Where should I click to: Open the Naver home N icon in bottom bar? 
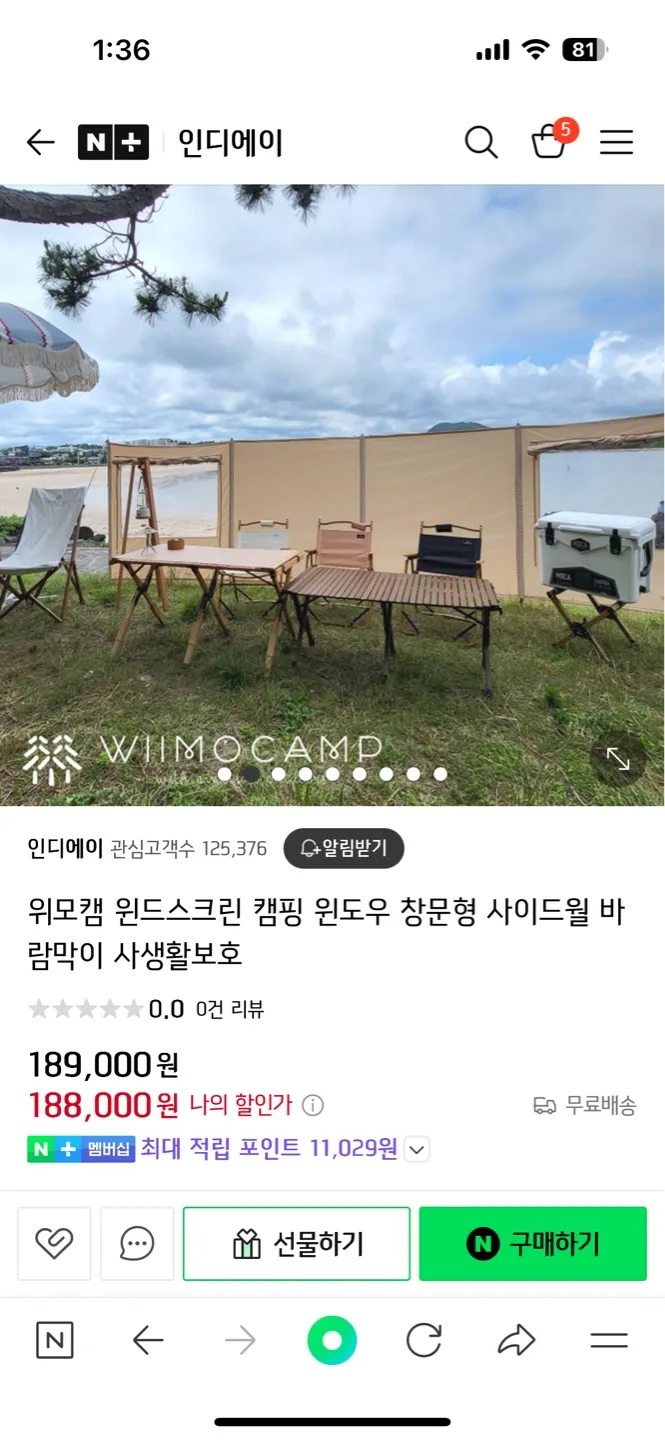[x=55, y=1341]
